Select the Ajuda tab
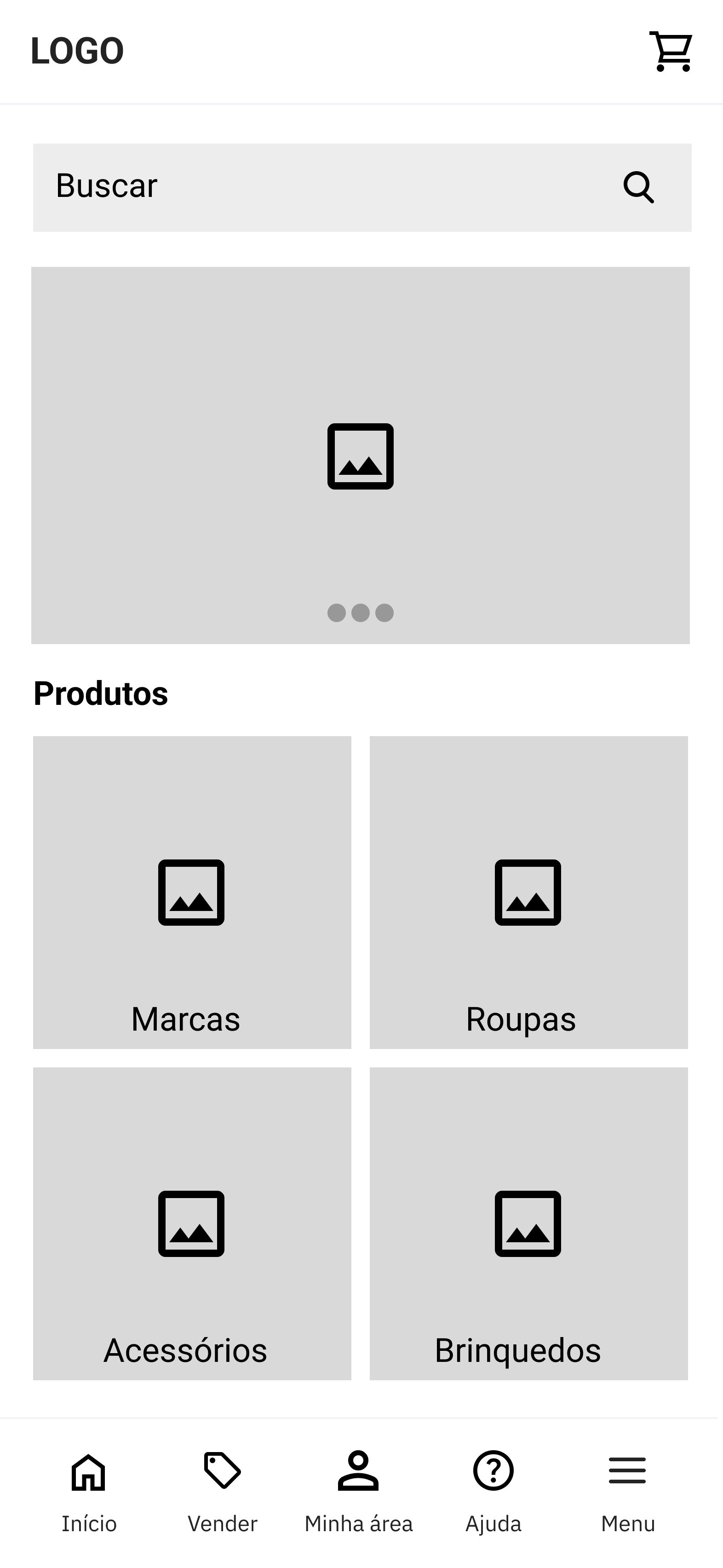723x1568 pixels. point(493,1490)
